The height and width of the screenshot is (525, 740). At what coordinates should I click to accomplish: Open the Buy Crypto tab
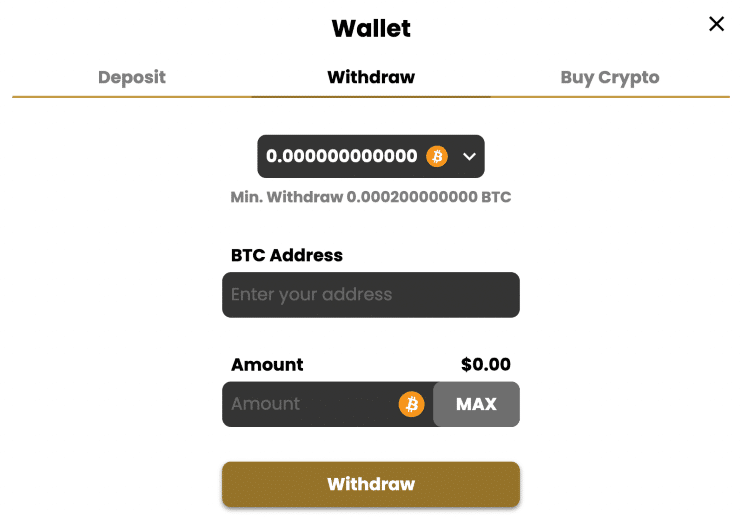[x=610, y=77]
